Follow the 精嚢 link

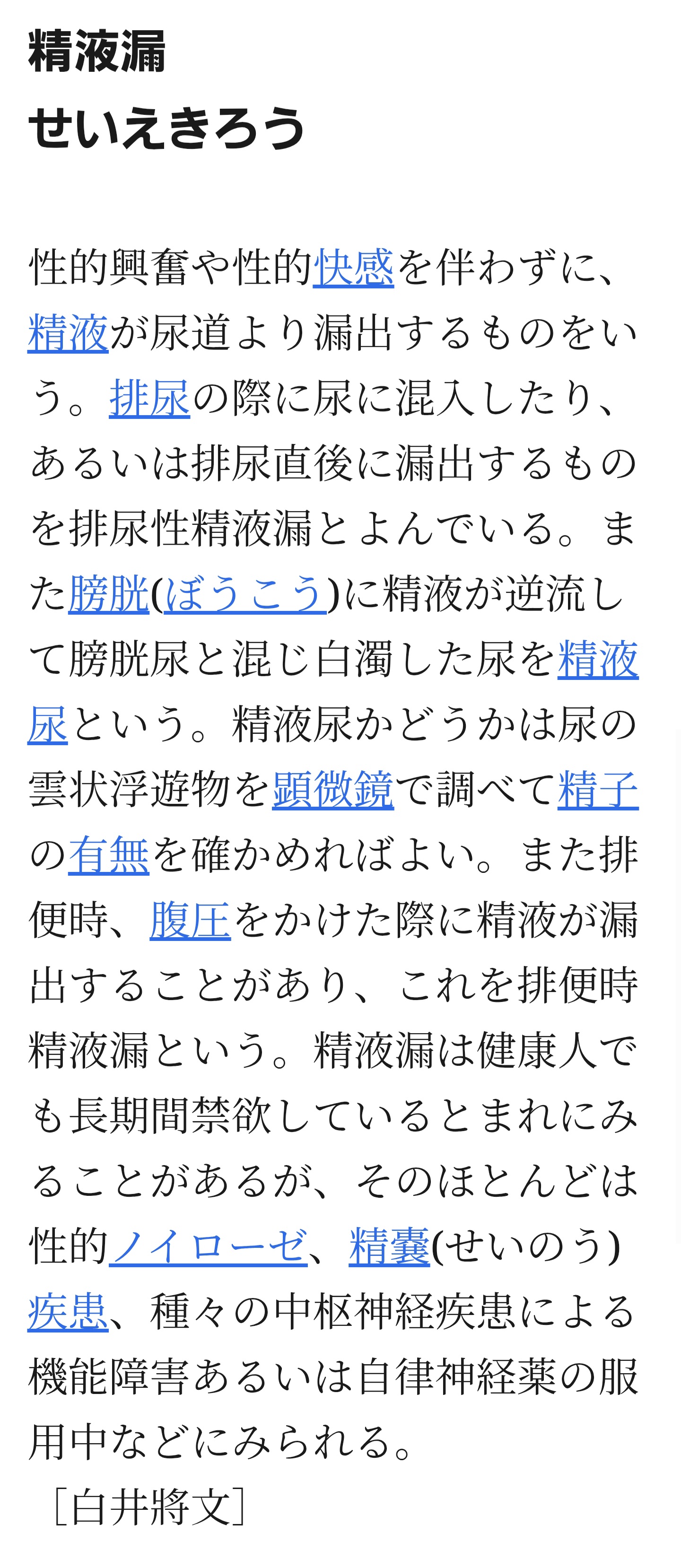click(x=390, y=1246)
